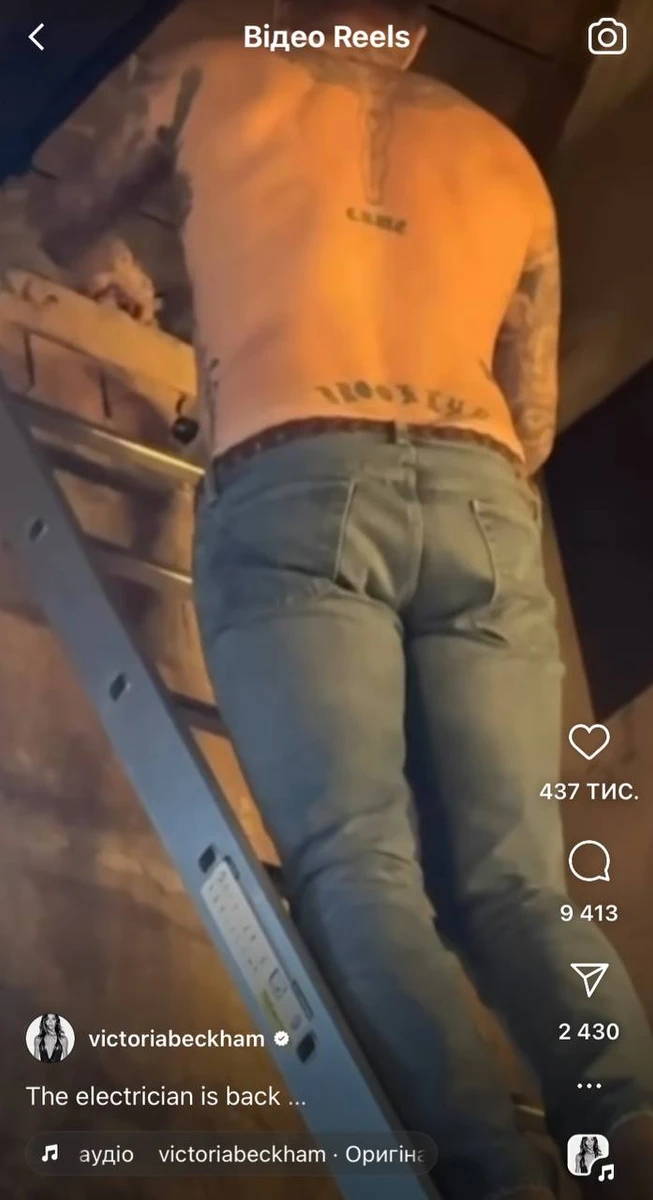The image size is (653, 1200).
Task: Open the victoriabeckham profile picture
Action: [50, 1038]
